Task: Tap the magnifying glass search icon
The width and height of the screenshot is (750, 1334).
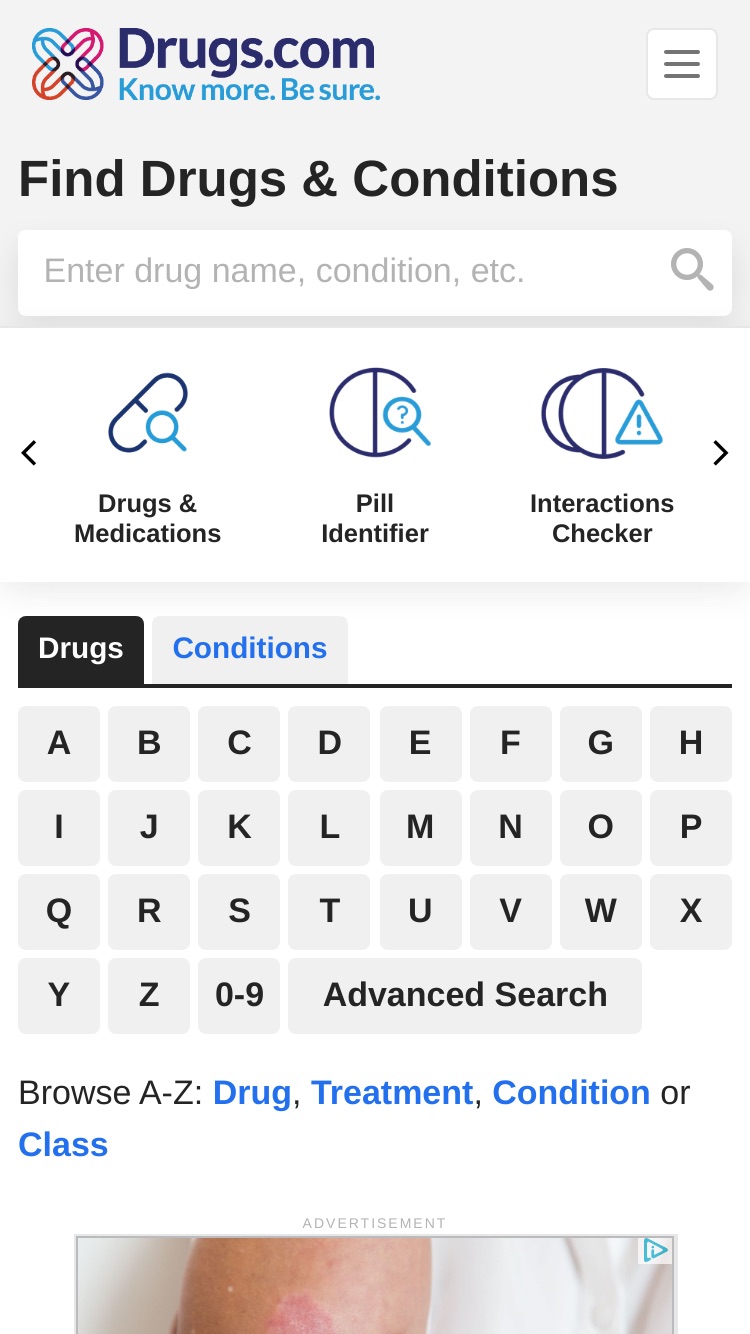Action: coord(691,271)
